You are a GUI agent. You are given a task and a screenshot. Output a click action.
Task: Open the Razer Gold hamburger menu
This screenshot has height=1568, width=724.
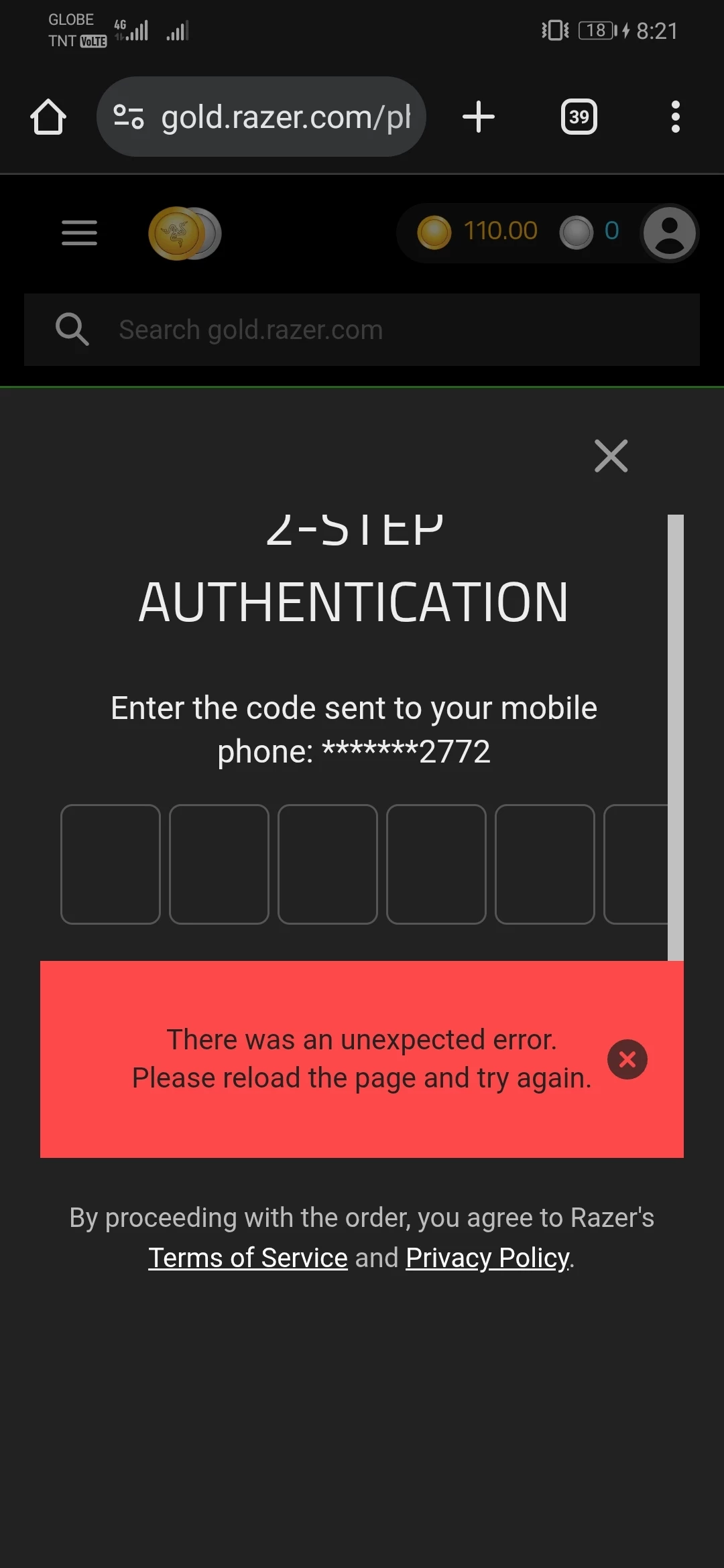[x=79, y=233]
